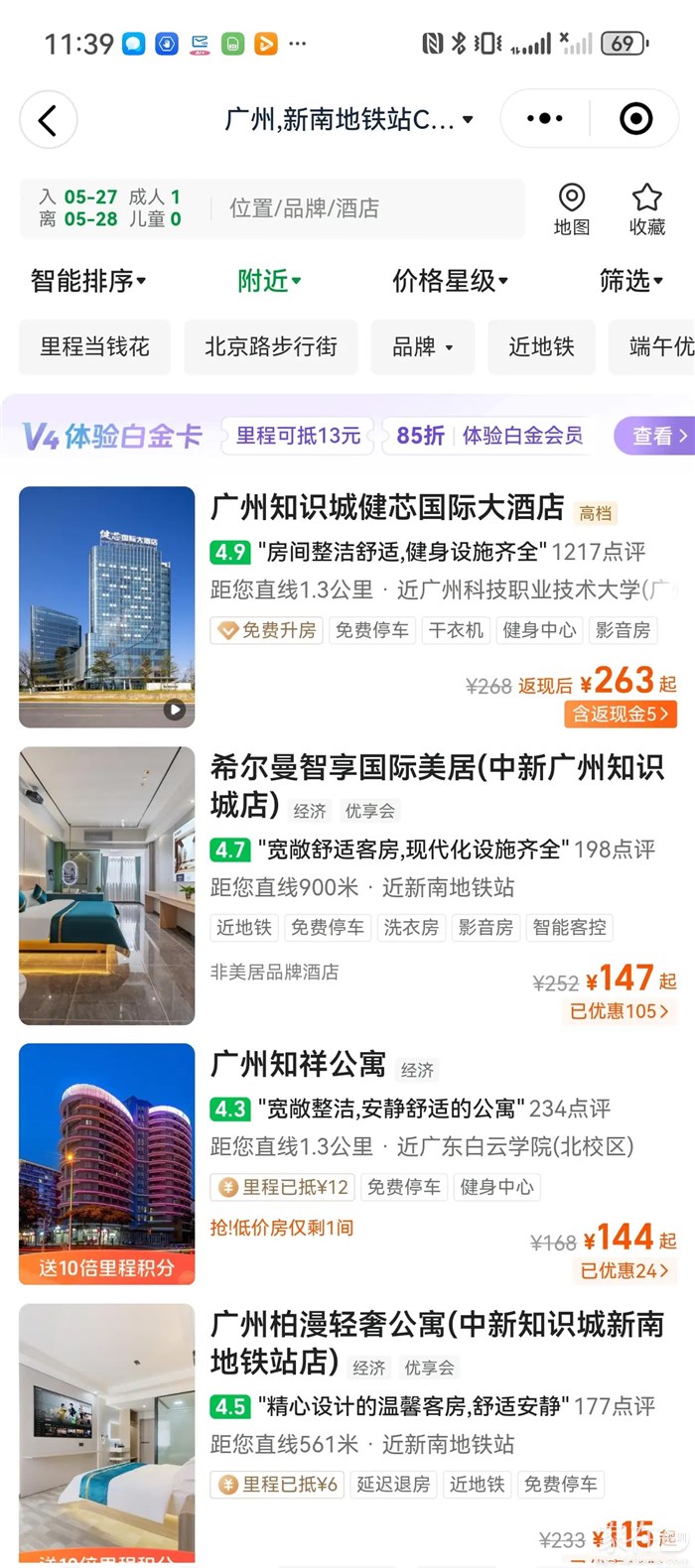Expand the 智能排序 sorting dropdown
Viewport: 695px width, 1568px height.
pyautogui.click(x=88, y=281)
